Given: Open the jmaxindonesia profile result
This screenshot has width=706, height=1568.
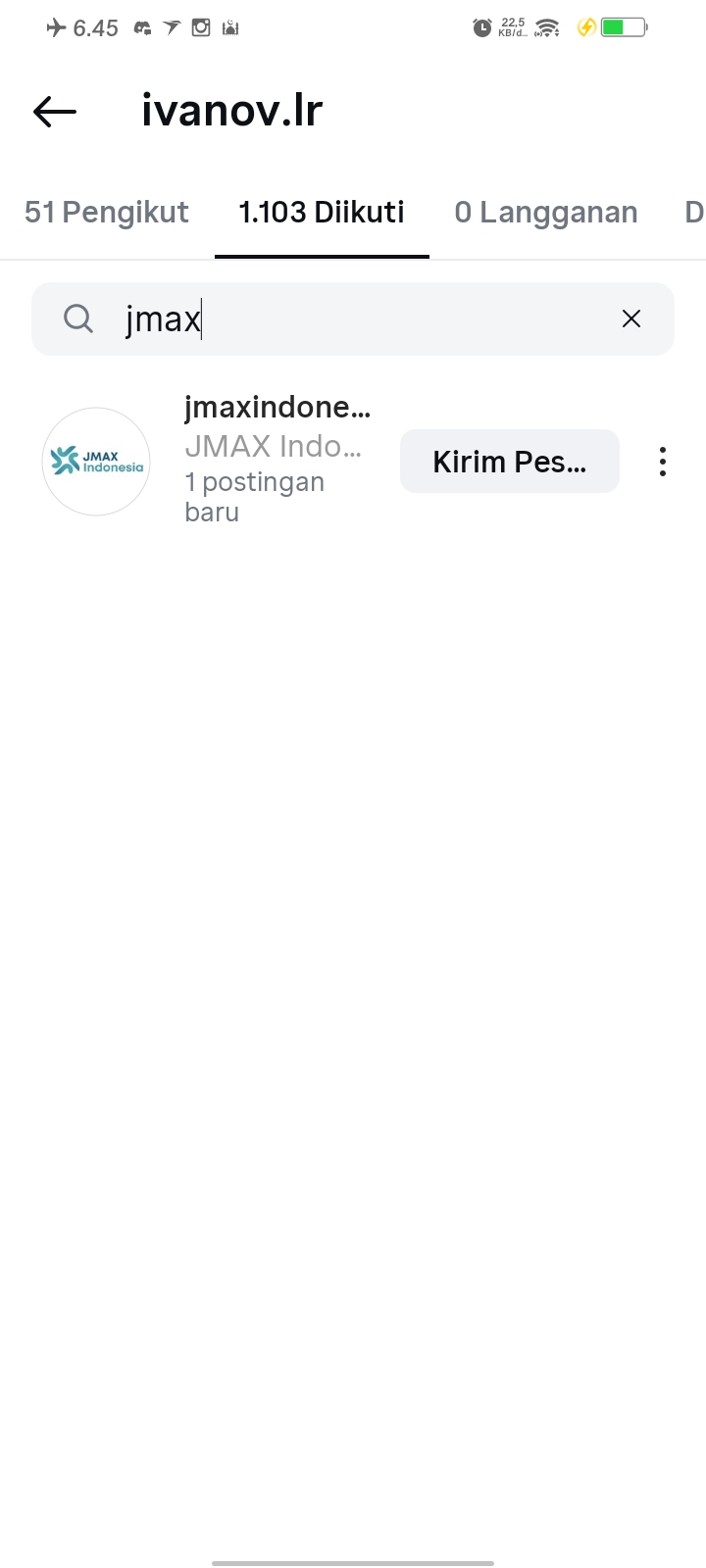Looking at the screenshot, I should click(277, 408).
